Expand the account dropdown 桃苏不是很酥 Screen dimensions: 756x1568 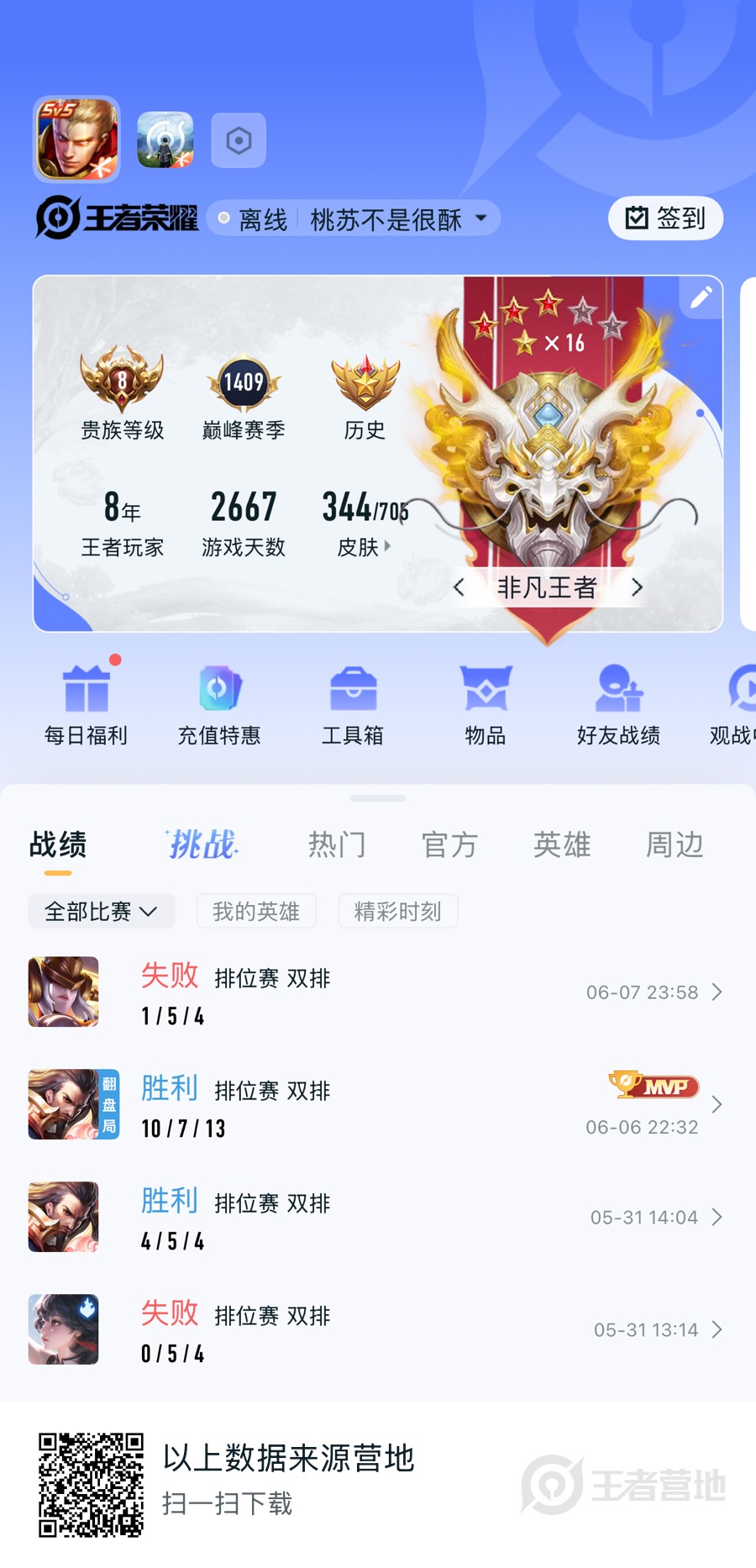[481, 219]
